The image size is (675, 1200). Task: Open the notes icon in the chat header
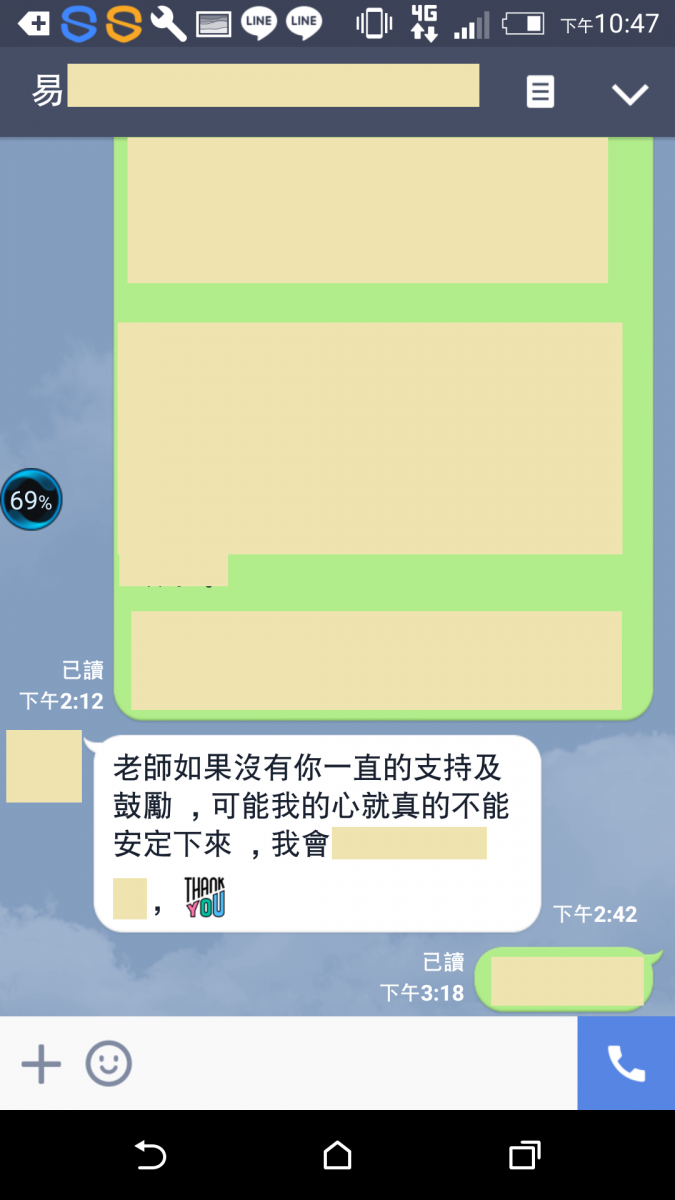click(x=540, y=92)
